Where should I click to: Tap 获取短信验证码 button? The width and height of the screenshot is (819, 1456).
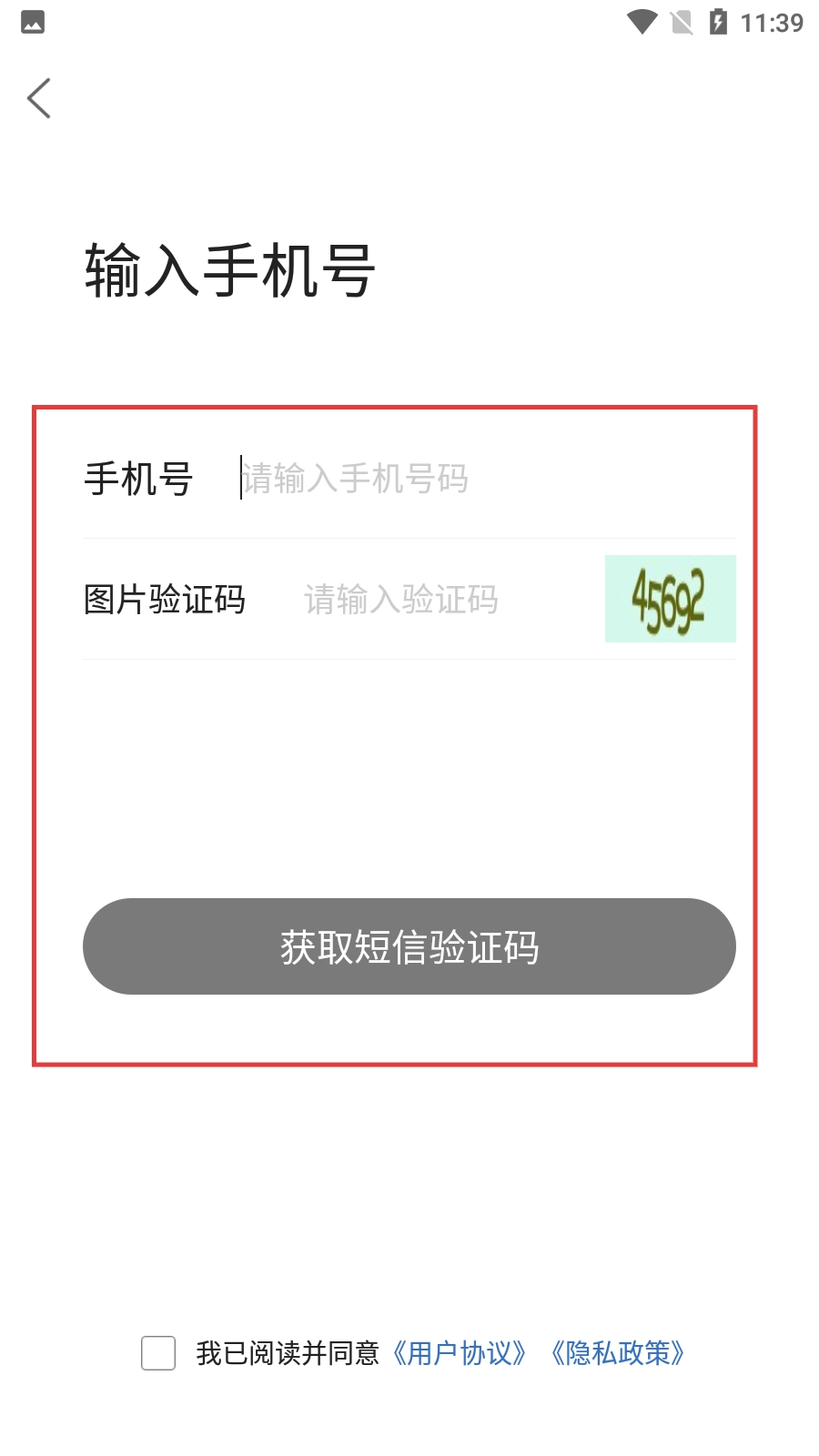tap(409, 946)
